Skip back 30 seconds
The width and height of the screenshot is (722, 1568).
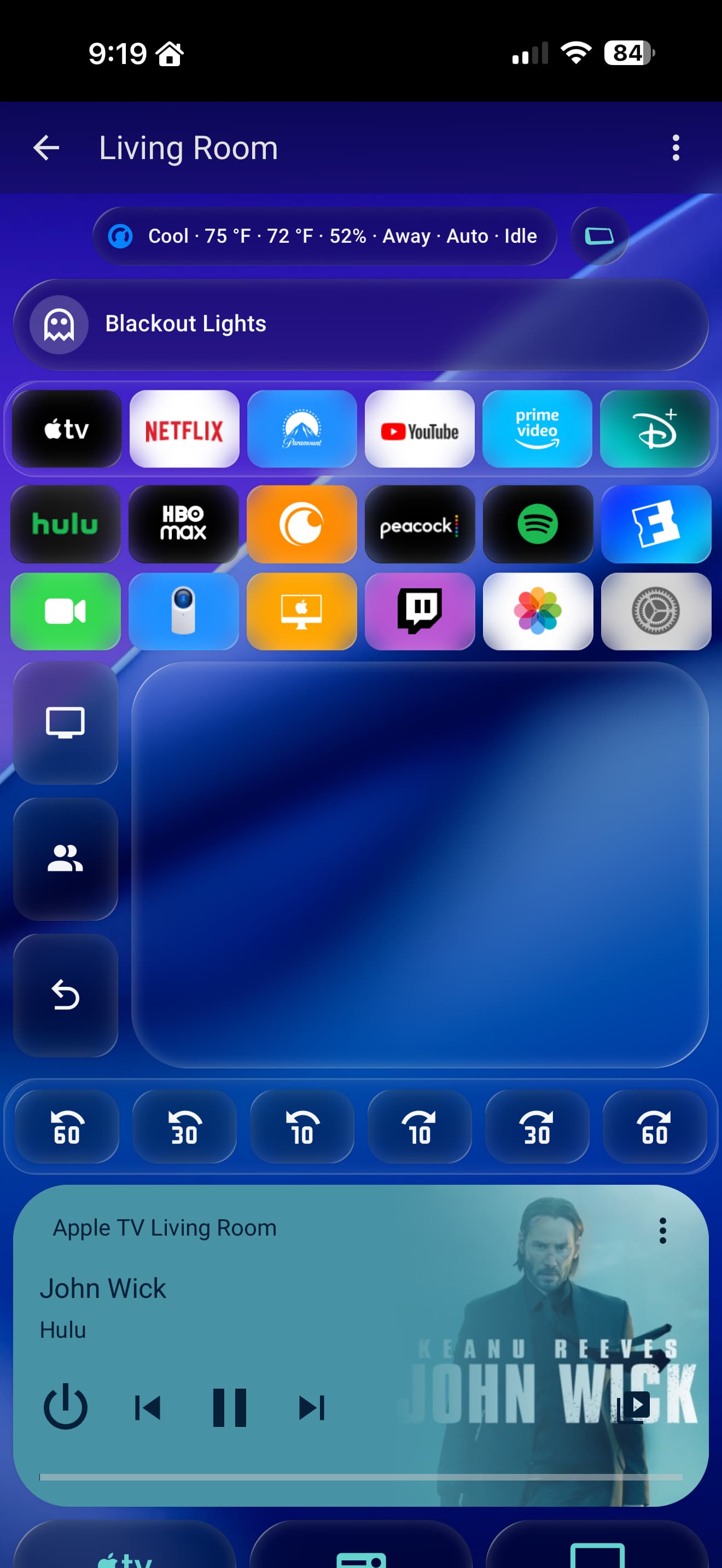184,1127
